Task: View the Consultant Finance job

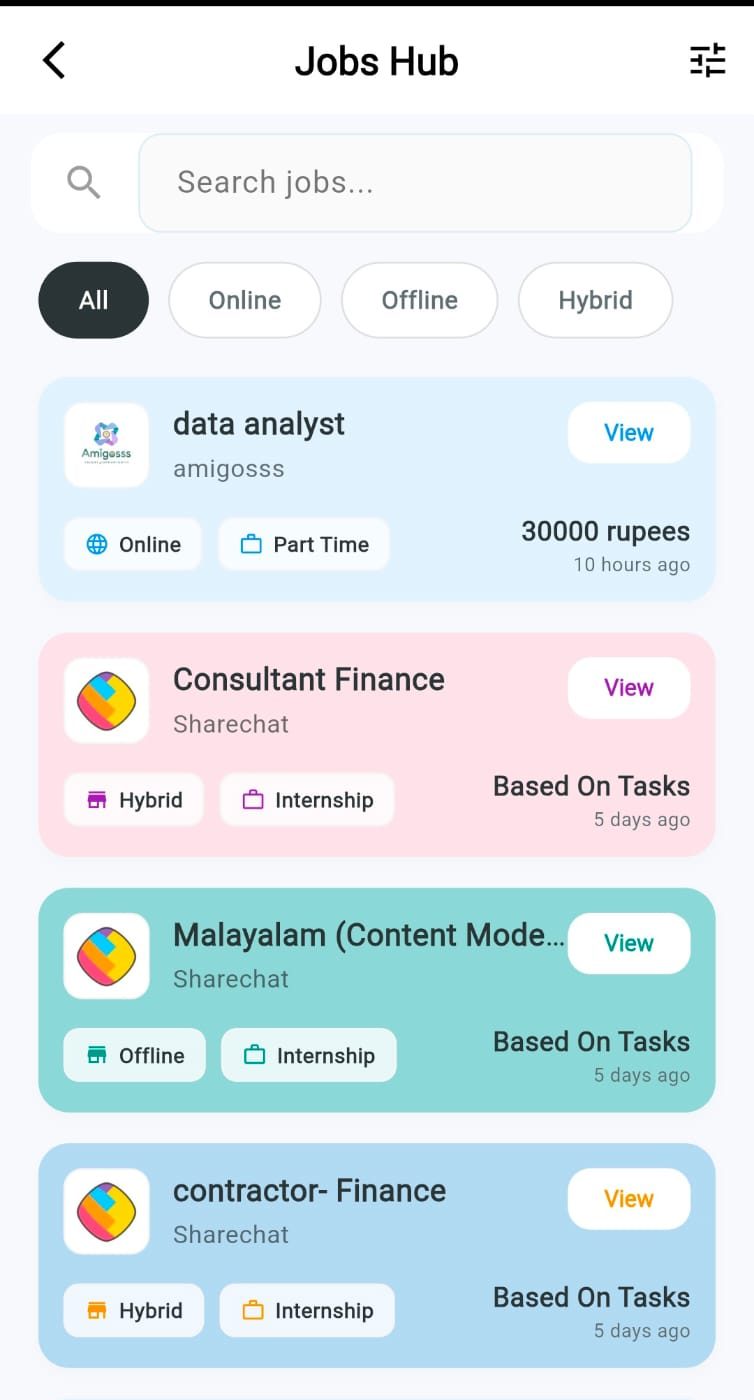Action: [x=628, y=688]
